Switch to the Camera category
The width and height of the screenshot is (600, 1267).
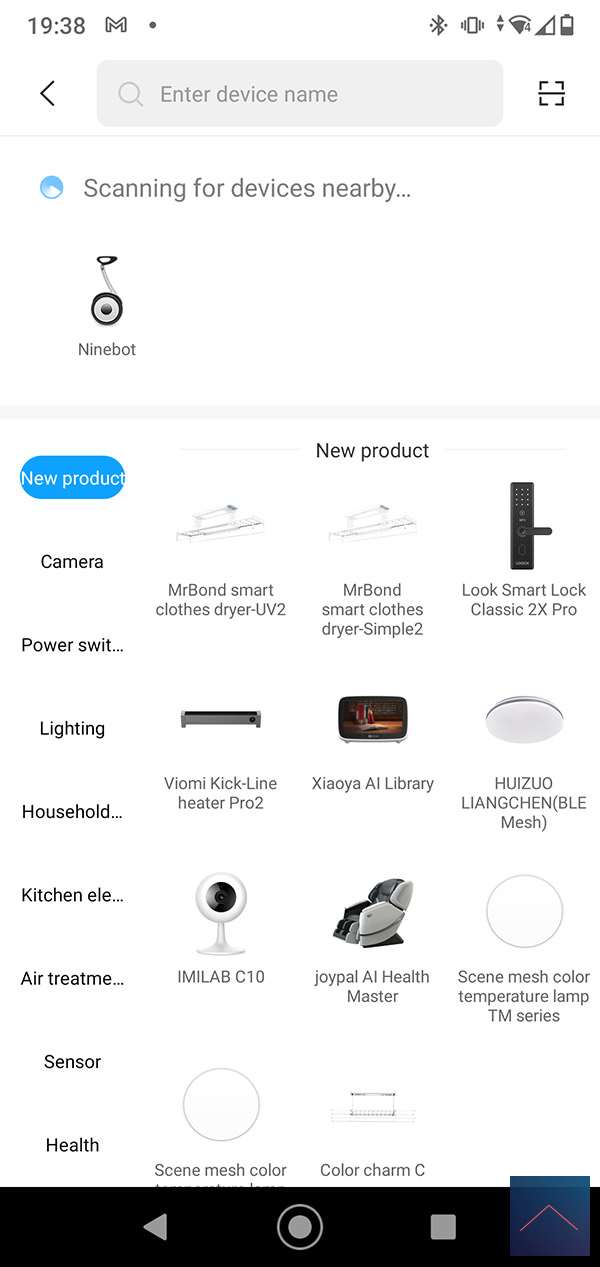72,562
